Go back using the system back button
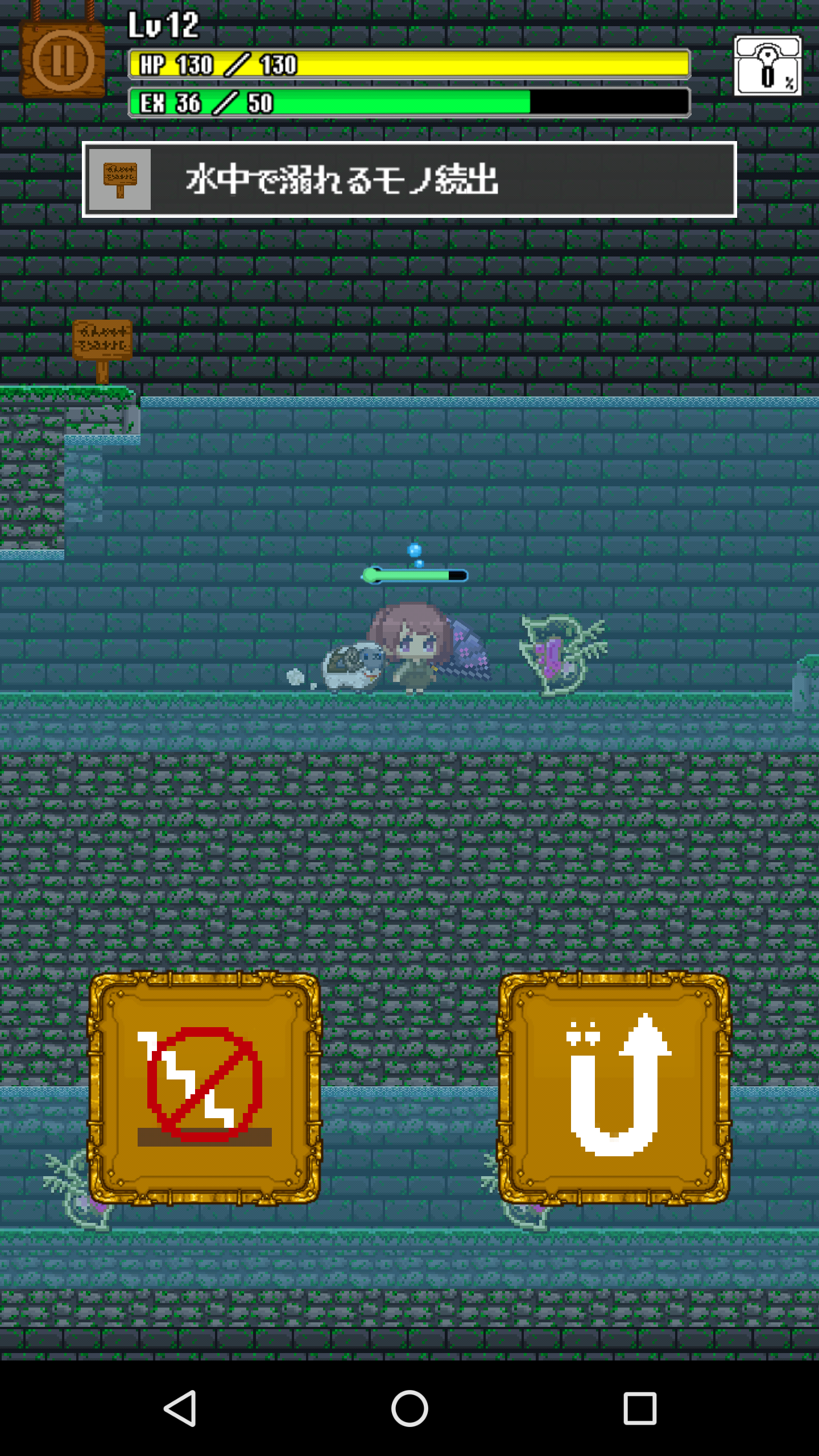 pos(180,1408)
